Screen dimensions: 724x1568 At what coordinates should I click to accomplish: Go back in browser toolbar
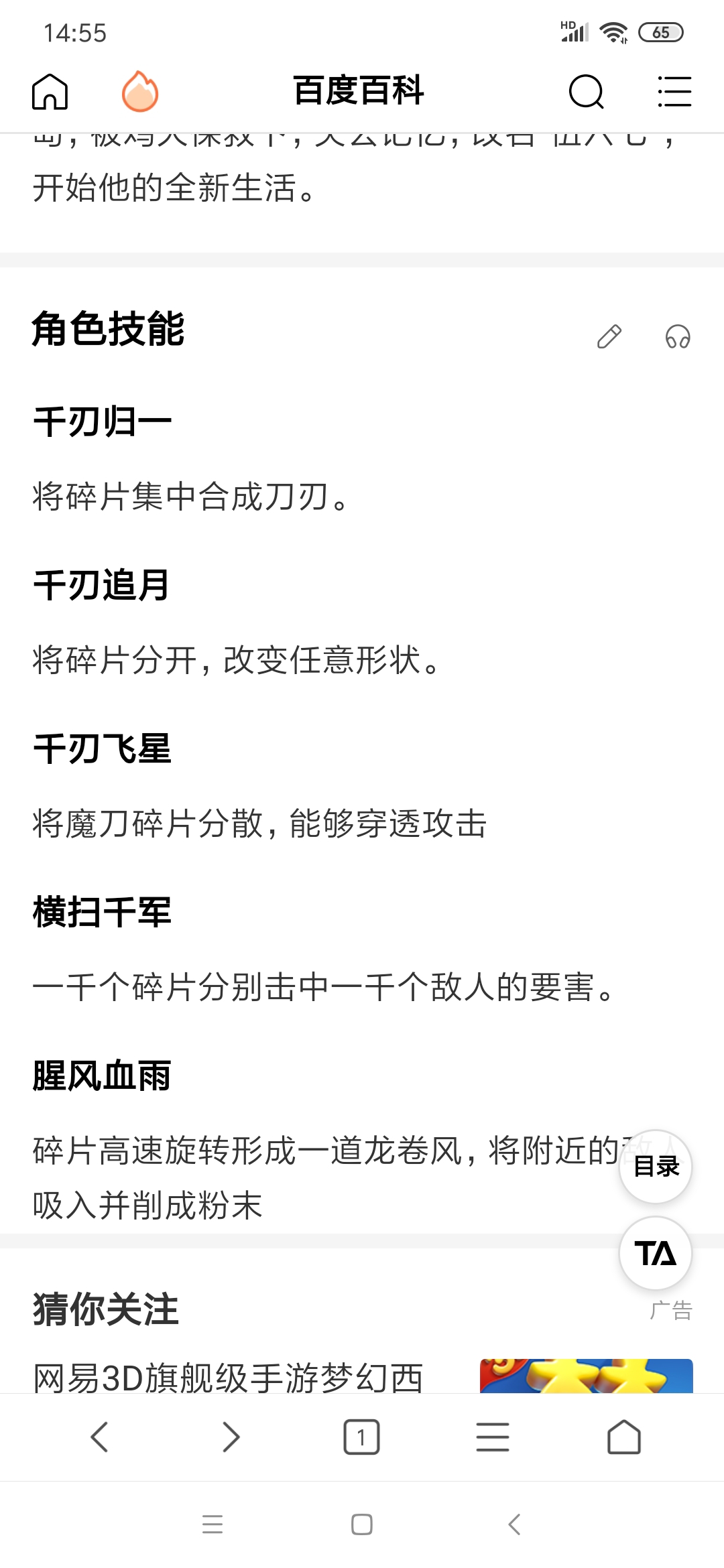click(99, 1437)
